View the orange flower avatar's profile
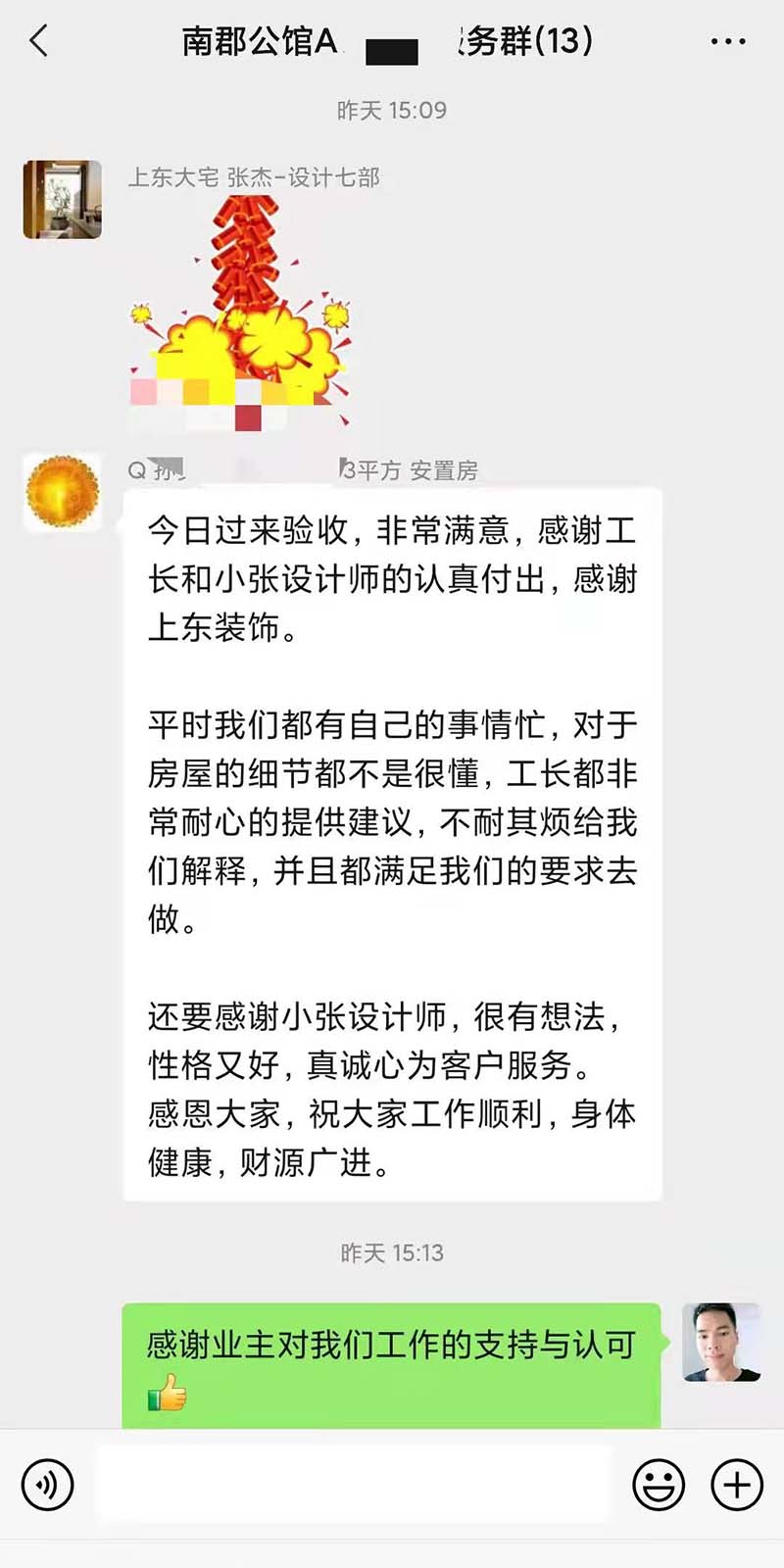 coord(62,492)
